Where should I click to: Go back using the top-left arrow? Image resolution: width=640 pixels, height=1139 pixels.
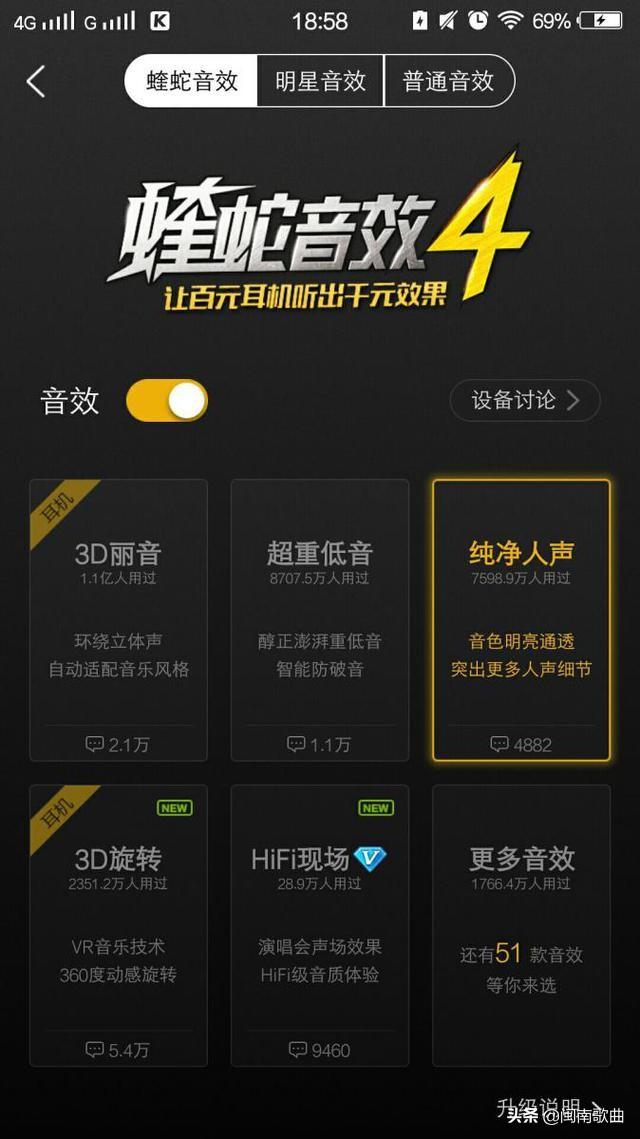pos(36,81)
